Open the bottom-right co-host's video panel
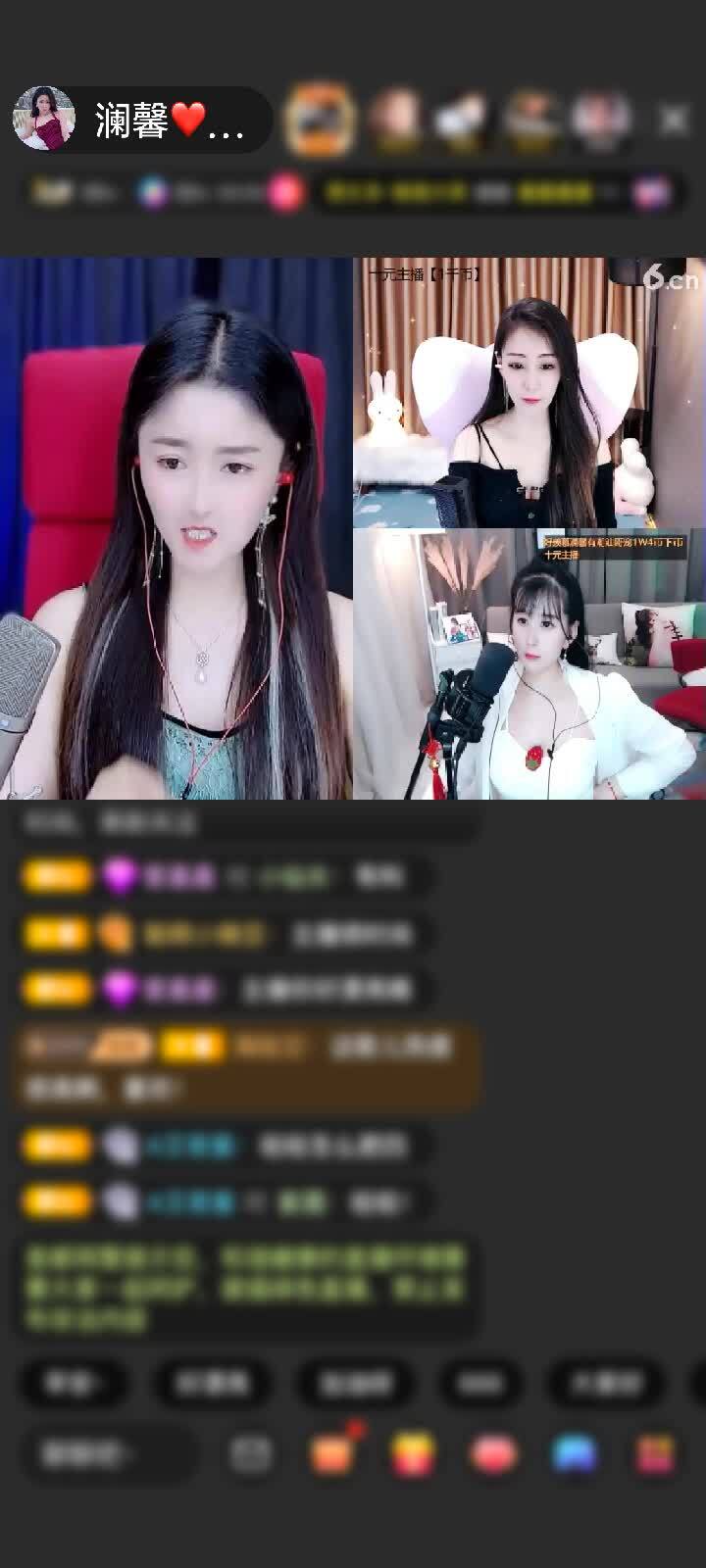 (x=529, y=664)
